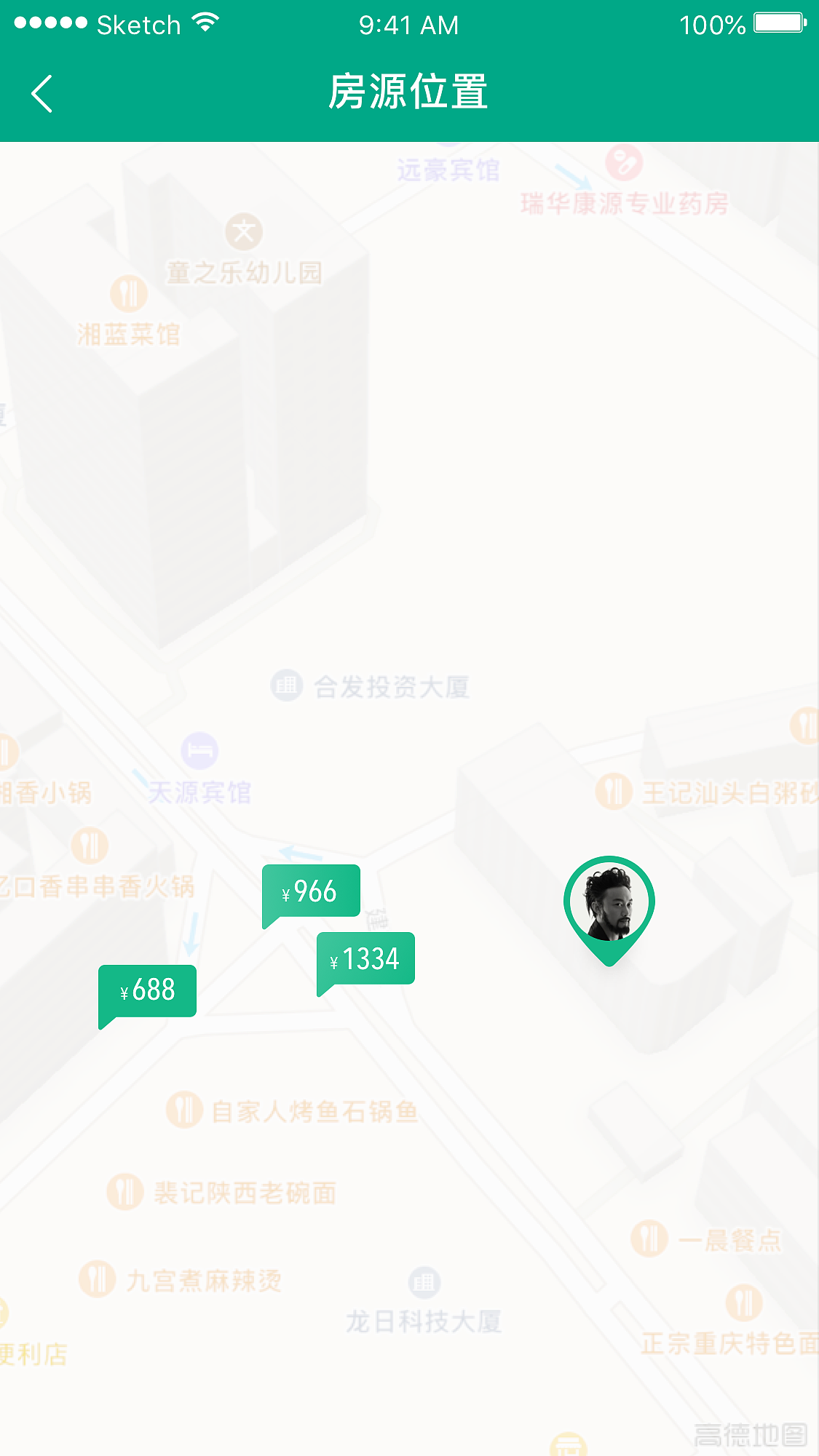Tap the 童之乐幼儿园 school icon

tap(245, 231)
